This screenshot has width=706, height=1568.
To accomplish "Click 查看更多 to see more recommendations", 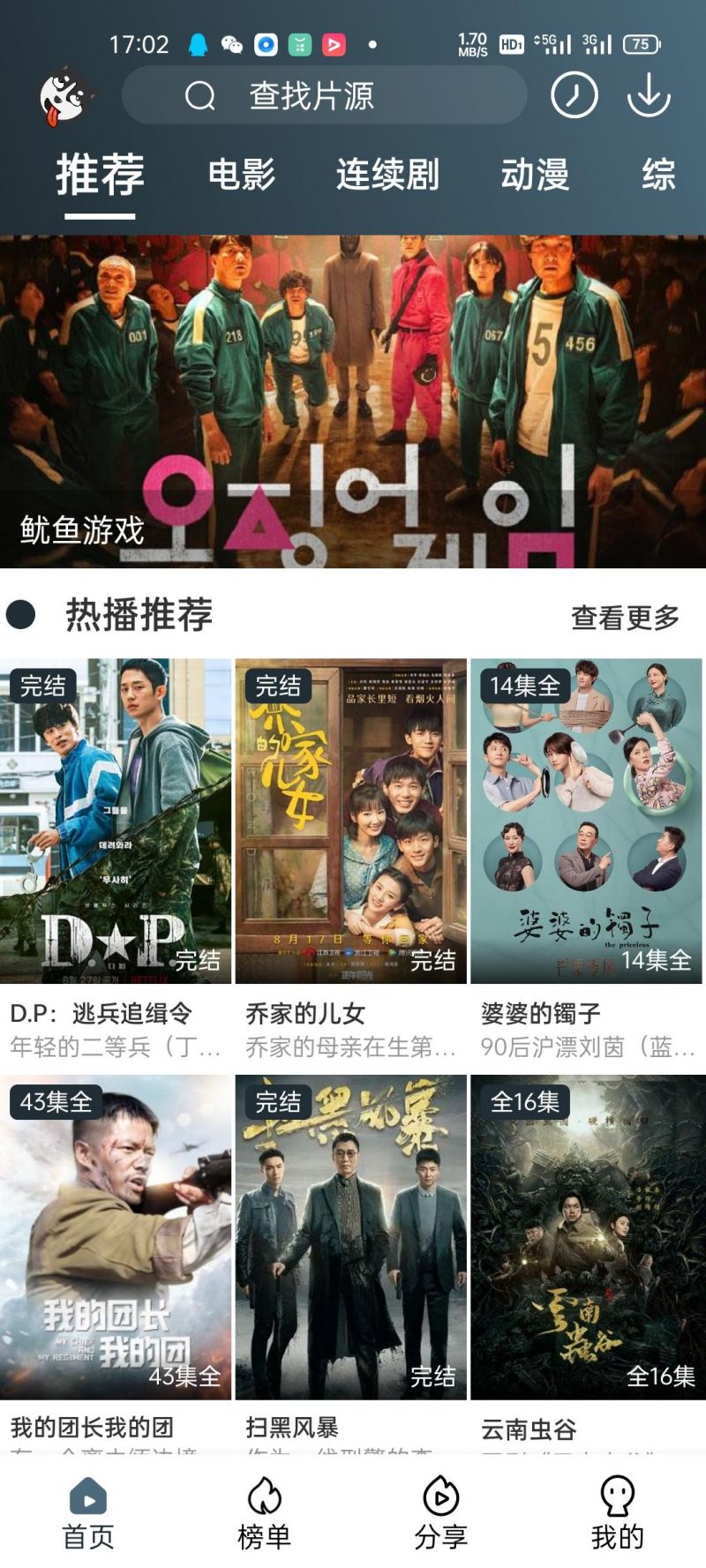I will [x=627, y=618].
